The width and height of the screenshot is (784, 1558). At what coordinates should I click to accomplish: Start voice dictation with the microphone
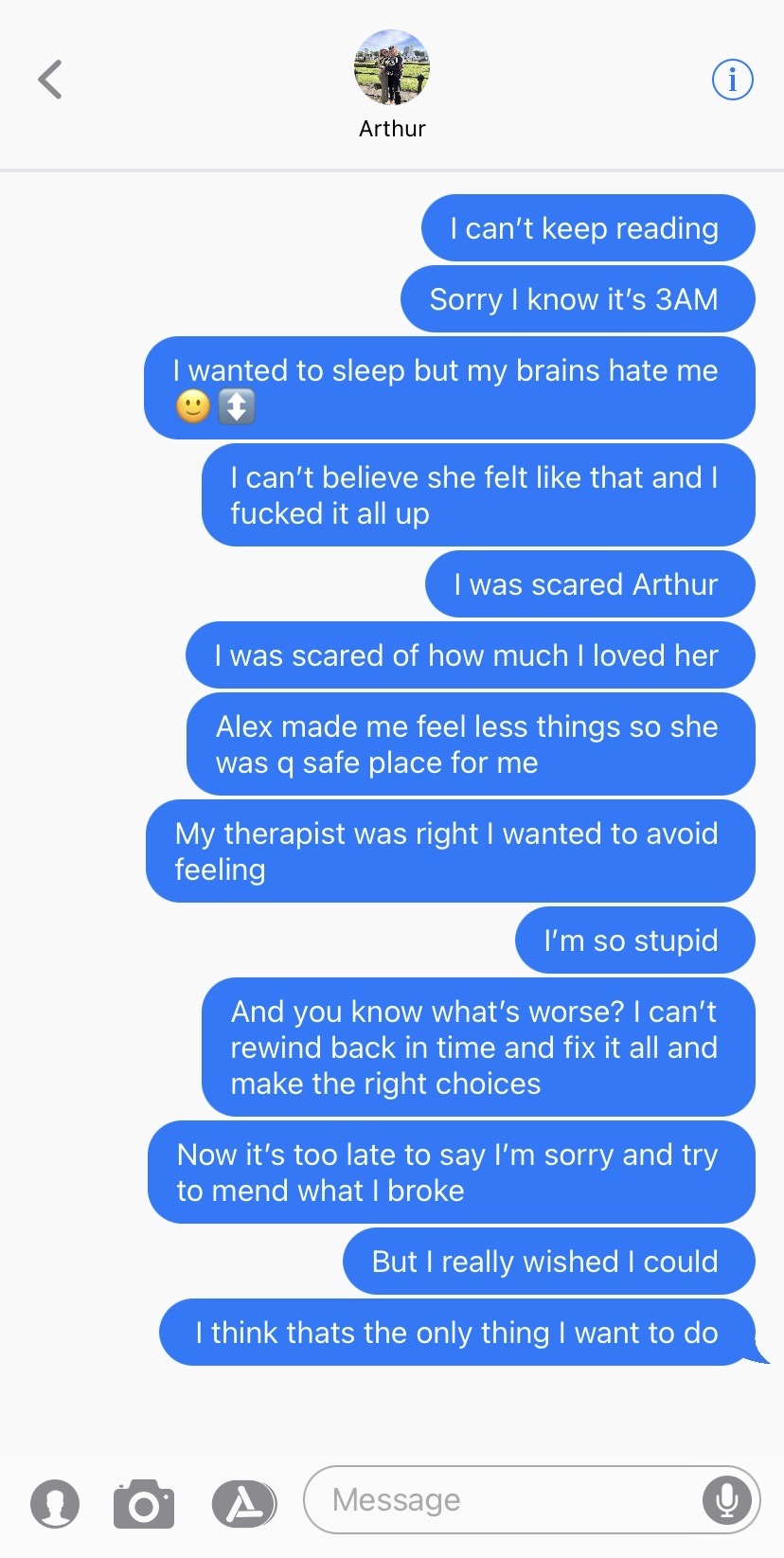[x=726, y=1500]
